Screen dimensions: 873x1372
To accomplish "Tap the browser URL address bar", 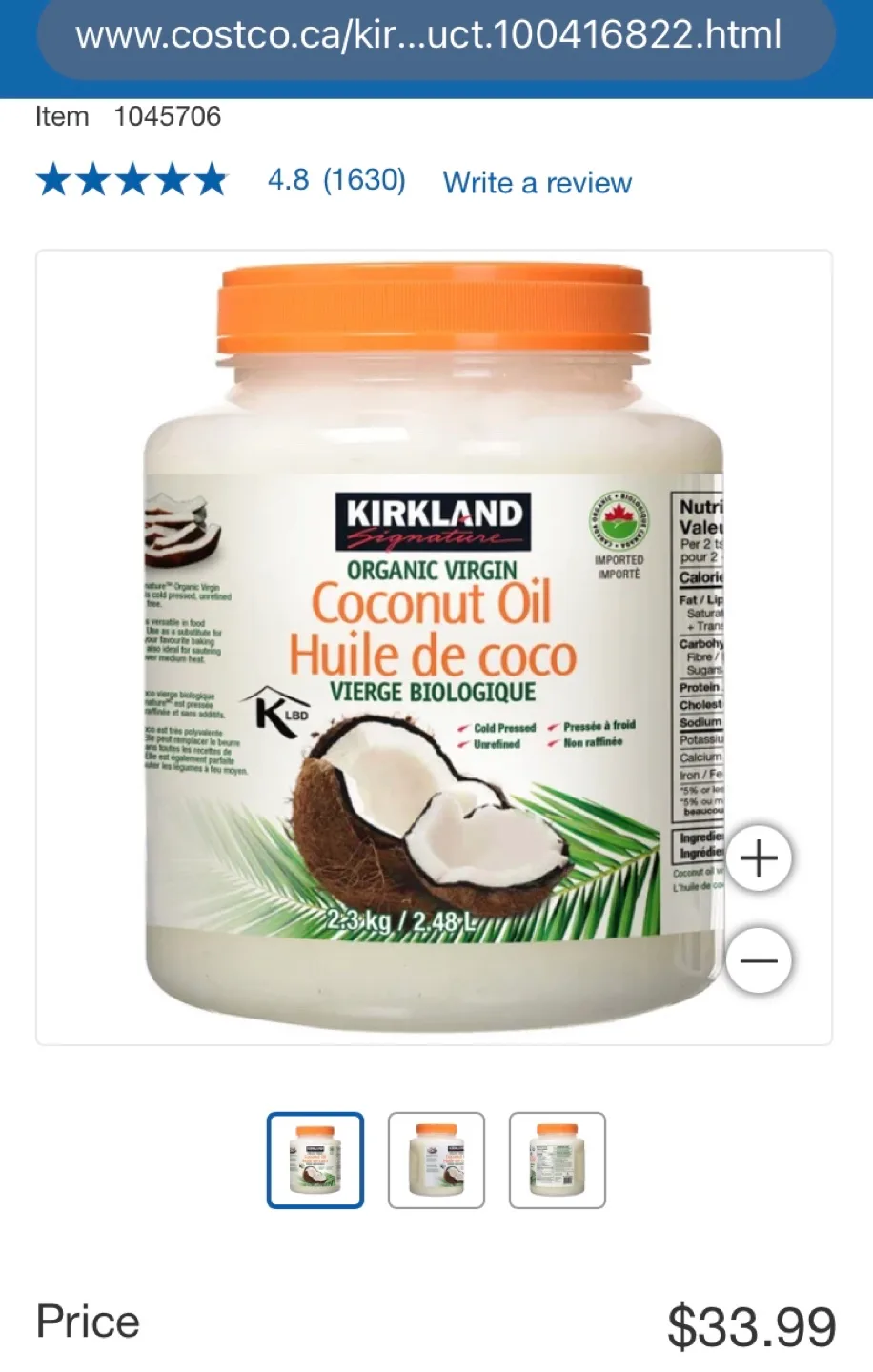I will point(436,36).
